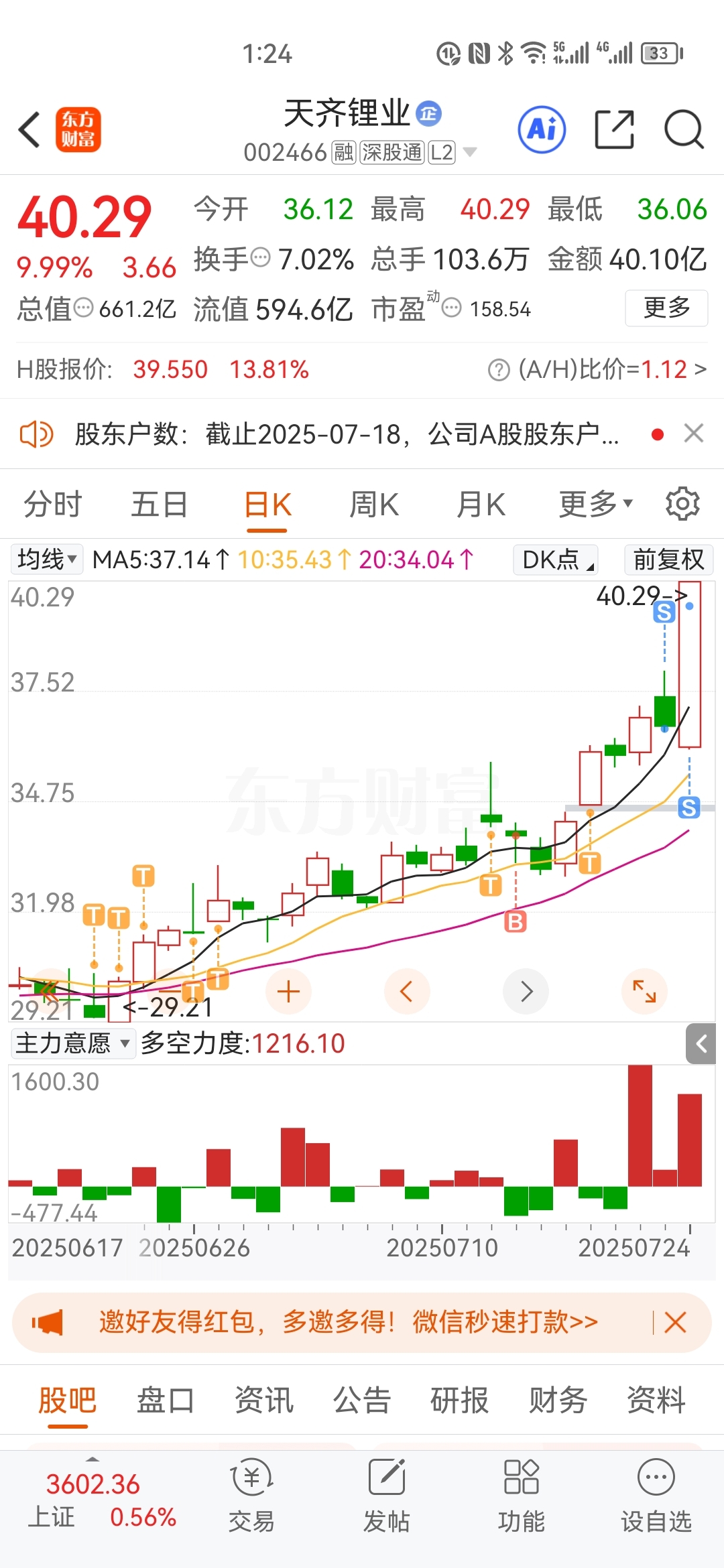
Task: Switch to the 分时 chart tab
Action: tap(53, 505)
